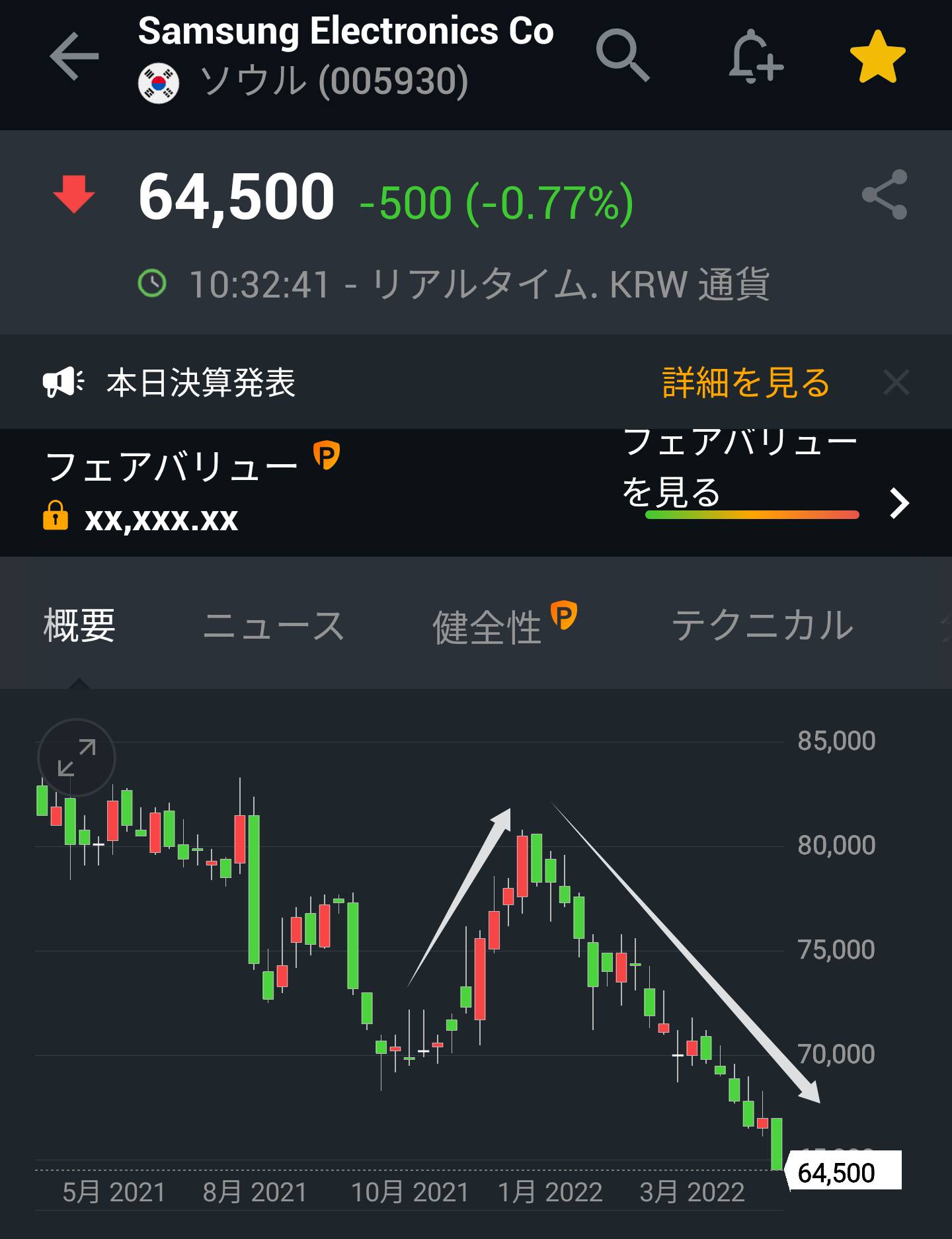The height and width of the screenshot is (1239, 952).
Task: Dismiss the 本日決算発表 banner
Action: coord(896,382)
